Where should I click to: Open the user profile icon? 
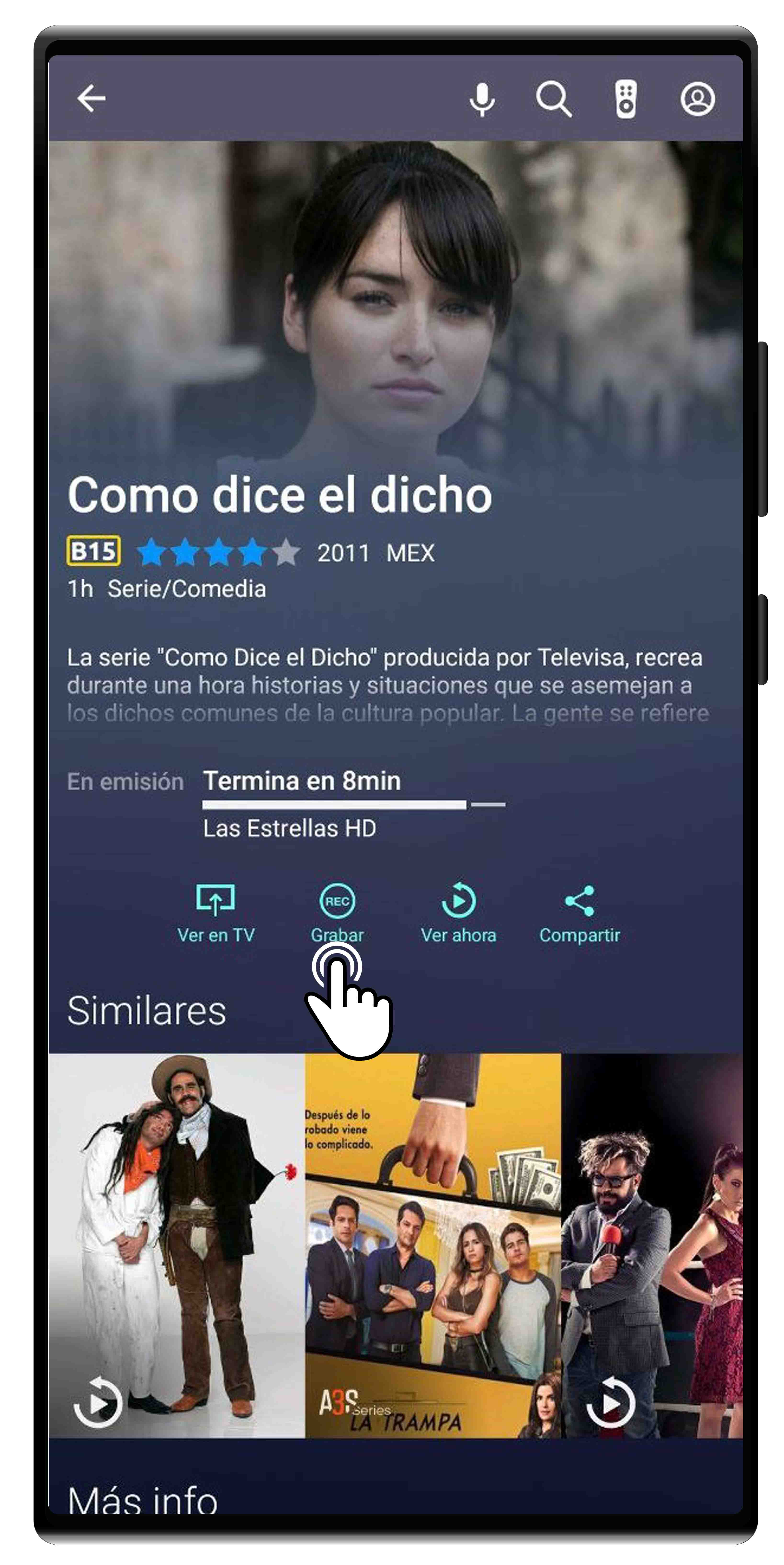tap(697, 99)
